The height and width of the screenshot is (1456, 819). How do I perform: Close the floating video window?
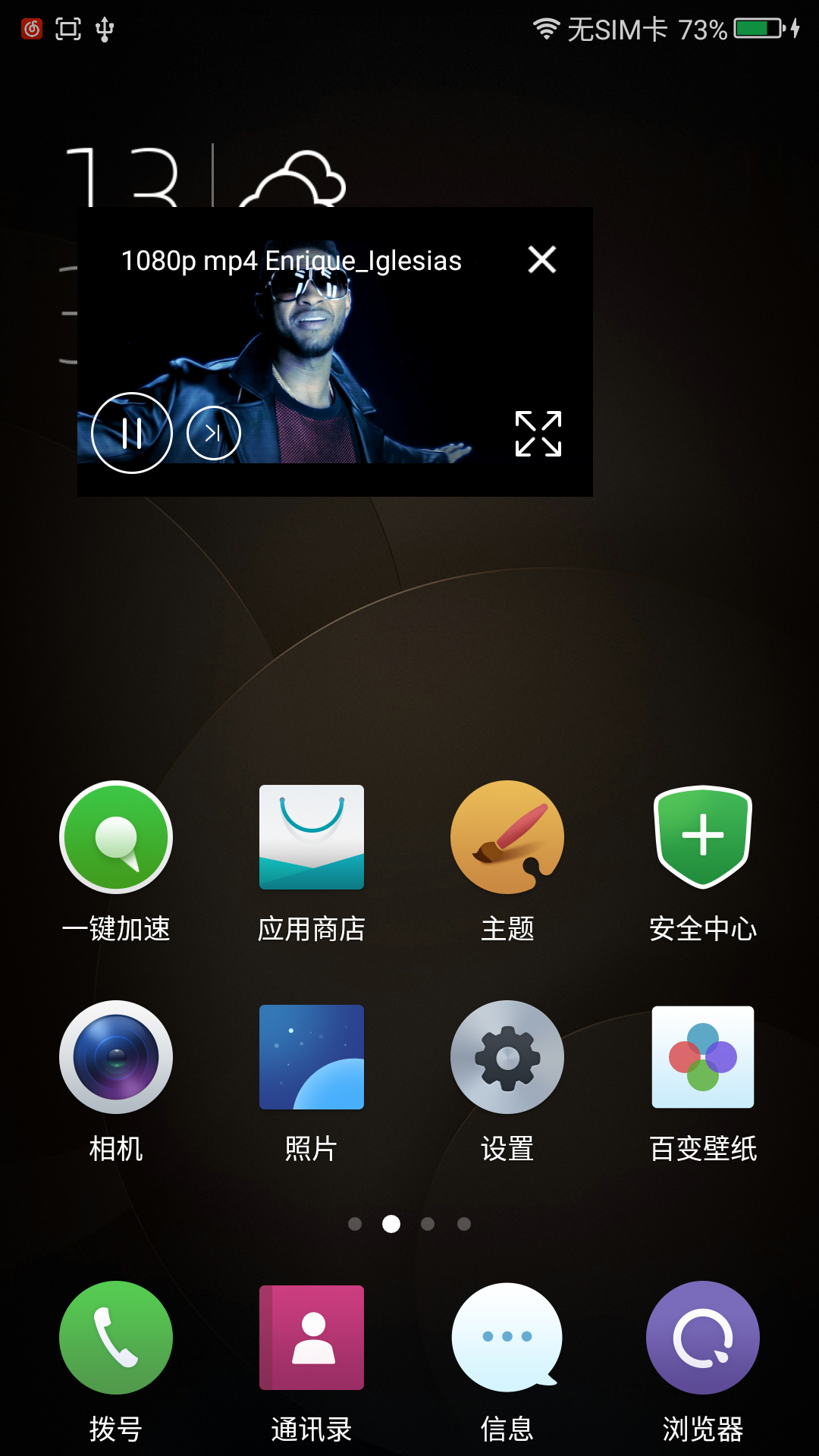[x=542, y=259]
